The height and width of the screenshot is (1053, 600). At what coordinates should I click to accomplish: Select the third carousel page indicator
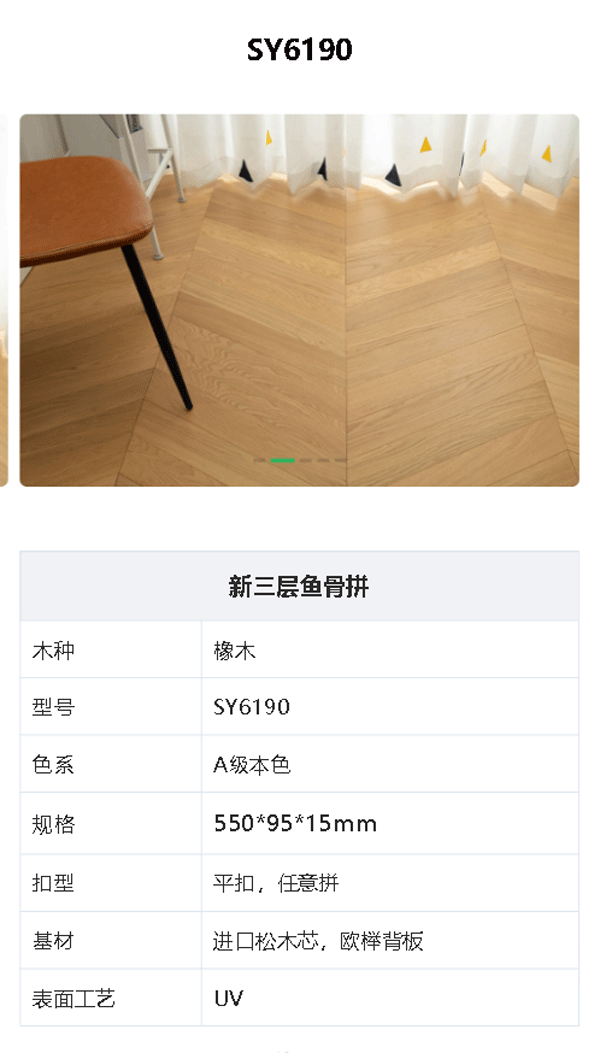306,460
